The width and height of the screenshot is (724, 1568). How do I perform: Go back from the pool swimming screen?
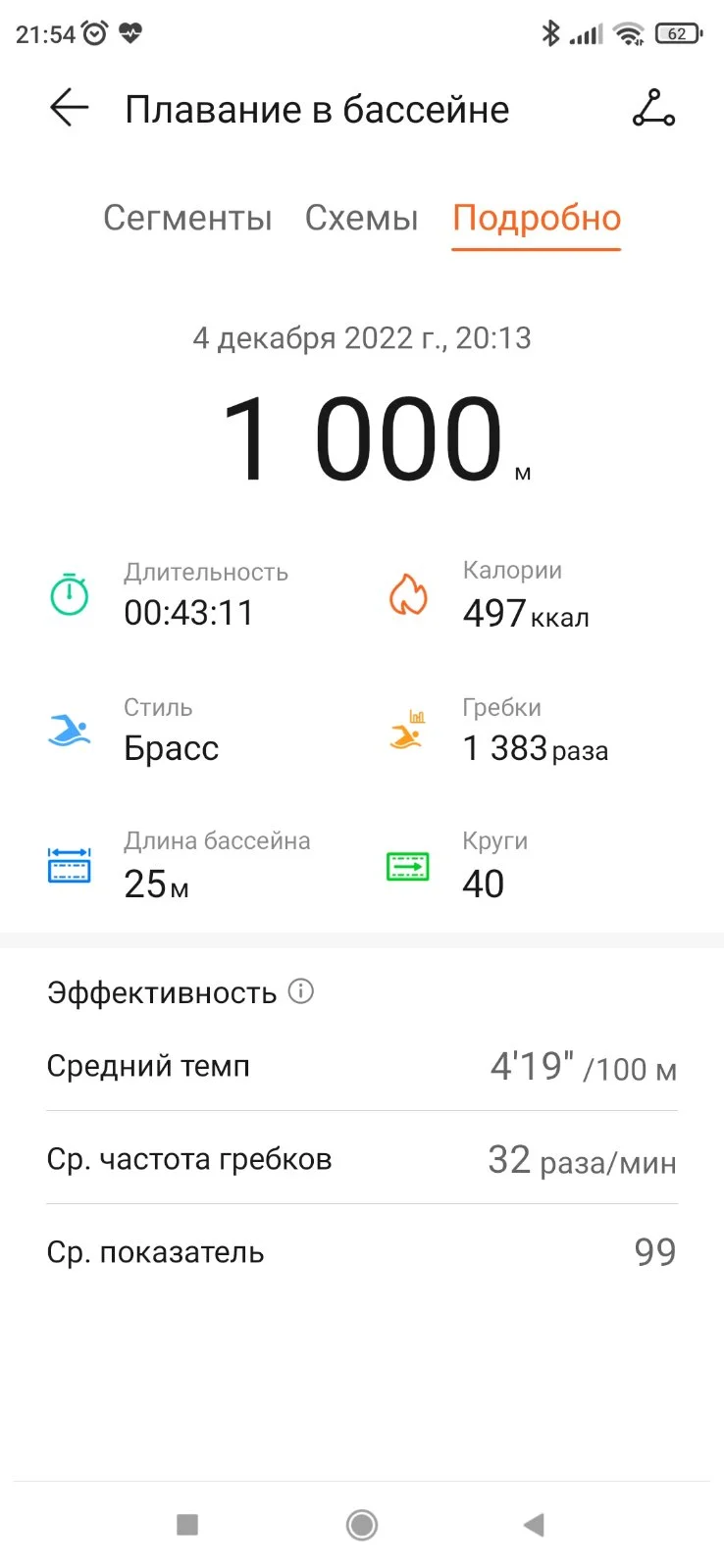(69, 109)
